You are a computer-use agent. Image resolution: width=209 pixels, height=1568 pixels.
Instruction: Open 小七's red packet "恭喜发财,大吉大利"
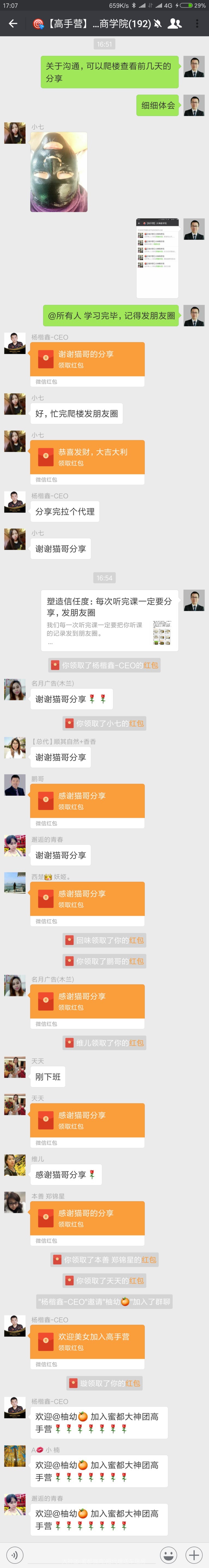pos(87,457)
